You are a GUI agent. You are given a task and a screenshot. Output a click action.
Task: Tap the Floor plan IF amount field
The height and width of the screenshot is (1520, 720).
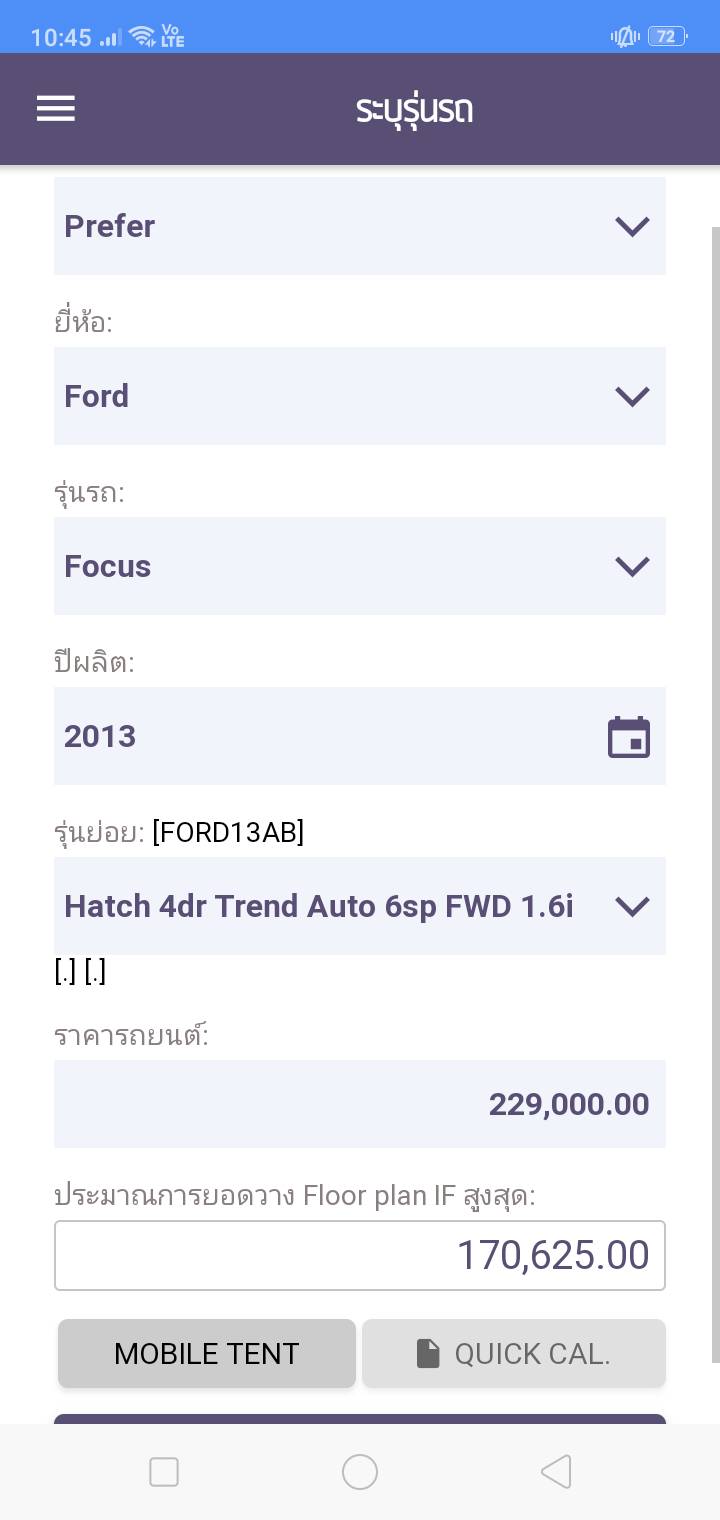359,1255
